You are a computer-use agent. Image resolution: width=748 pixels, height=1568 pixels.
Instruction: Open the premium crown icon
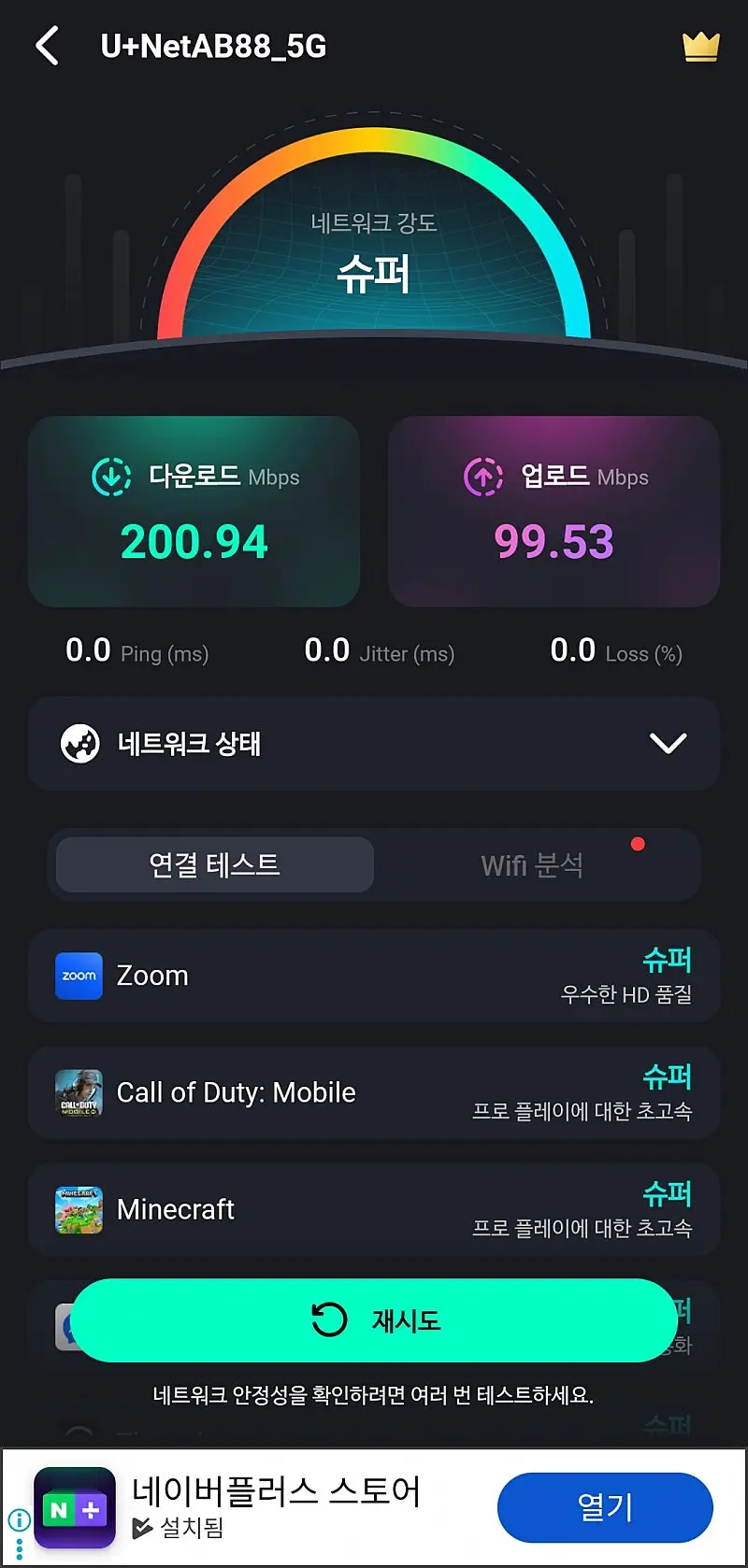tap(700, 47)
